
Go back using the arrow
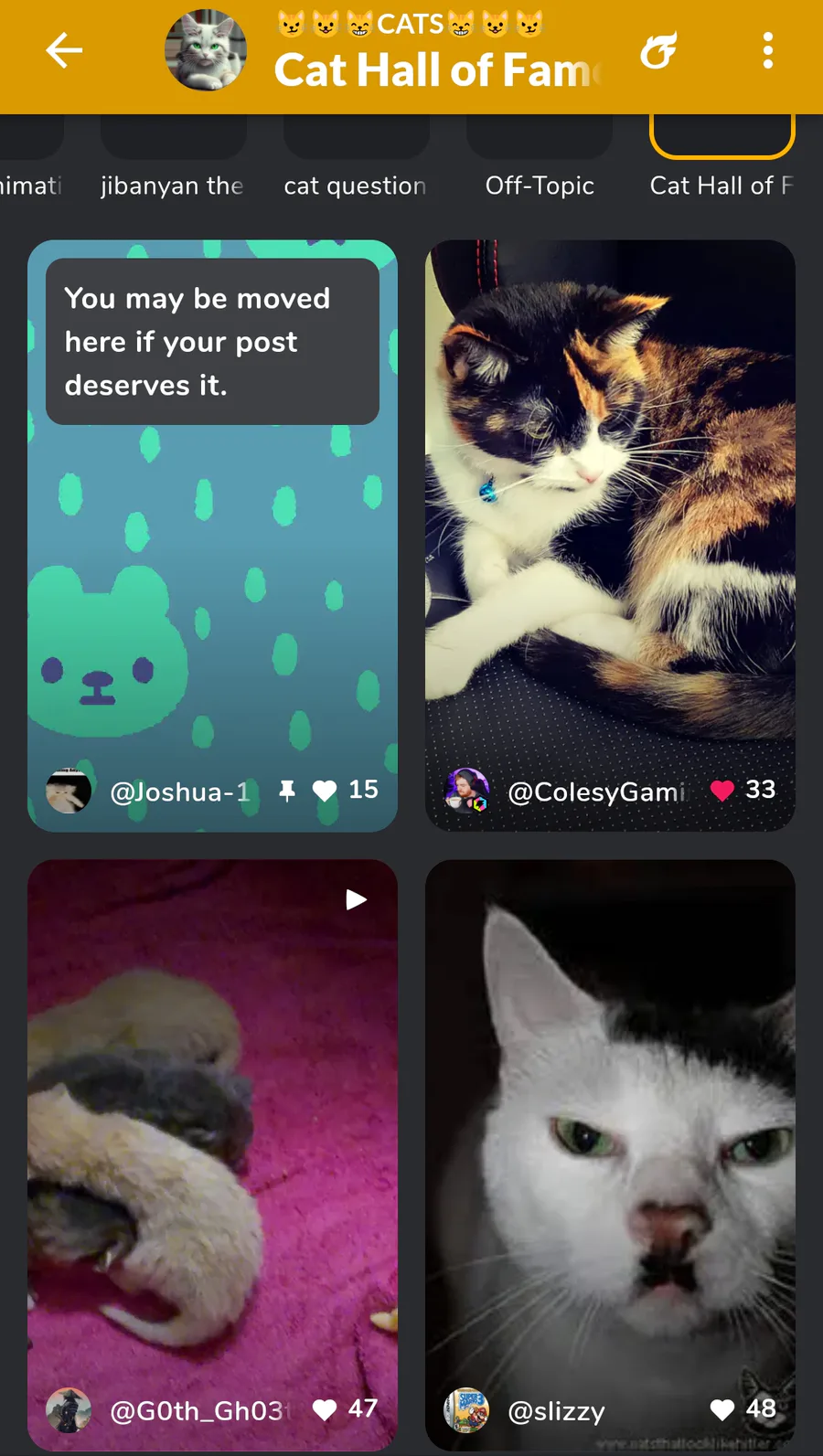click(64, 50)
